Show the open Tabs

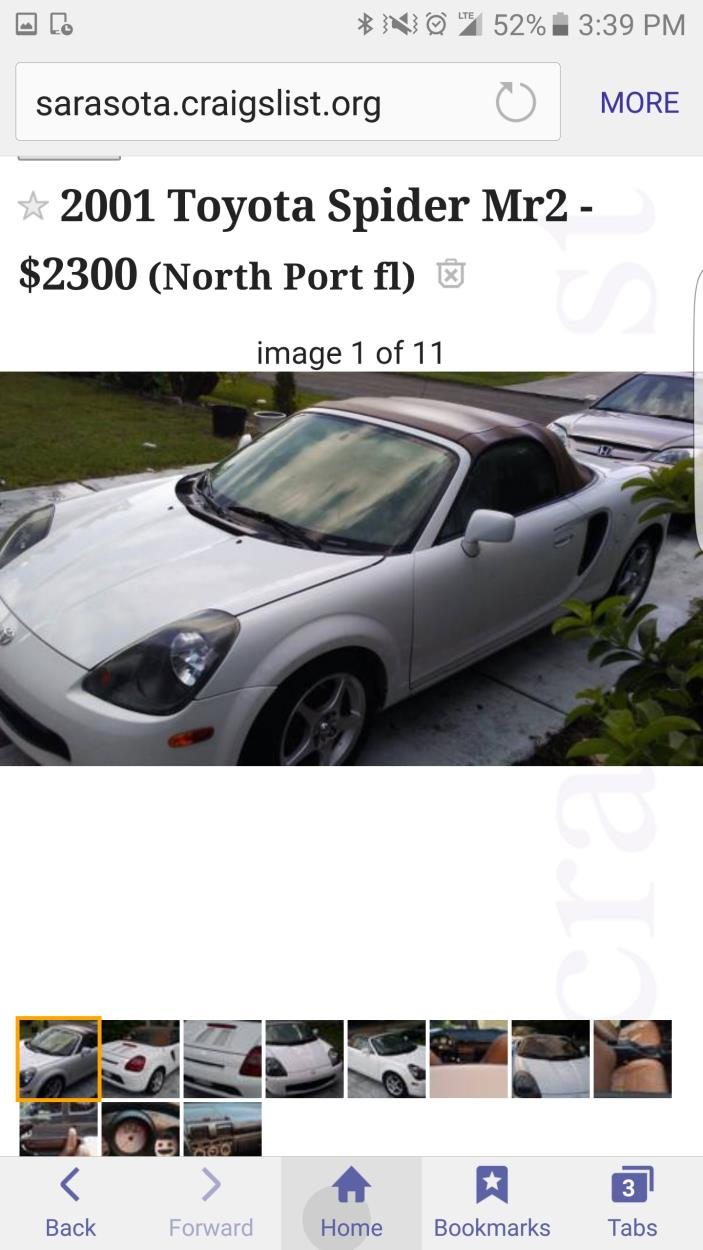coord(632,1204)
